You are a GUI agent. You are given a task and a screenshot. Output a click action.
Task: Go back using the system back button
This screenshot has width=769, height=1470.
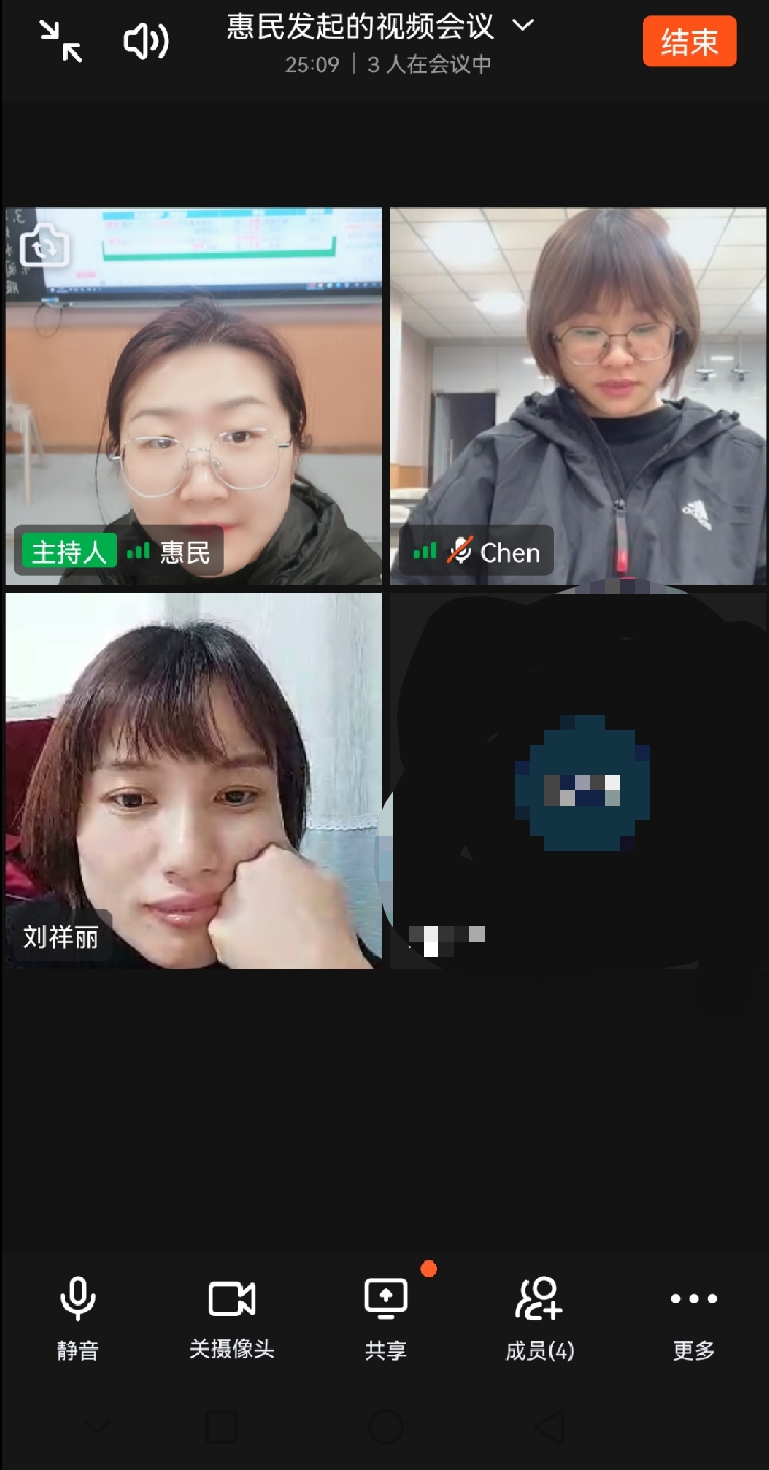(x=549, y=1428)
